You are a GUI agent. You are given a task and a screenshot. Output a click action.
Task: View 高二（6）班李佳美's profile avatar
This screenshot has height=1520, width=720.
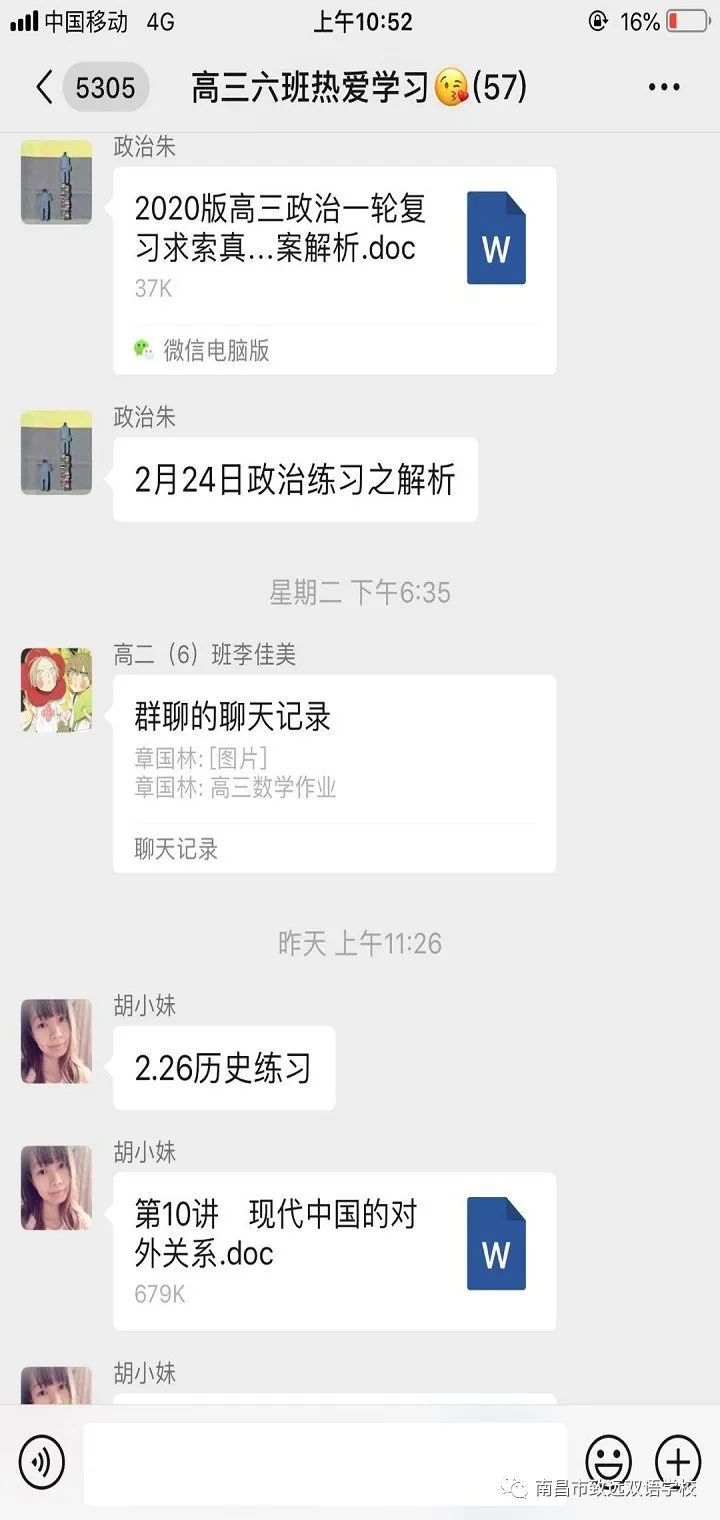(56, 690)
